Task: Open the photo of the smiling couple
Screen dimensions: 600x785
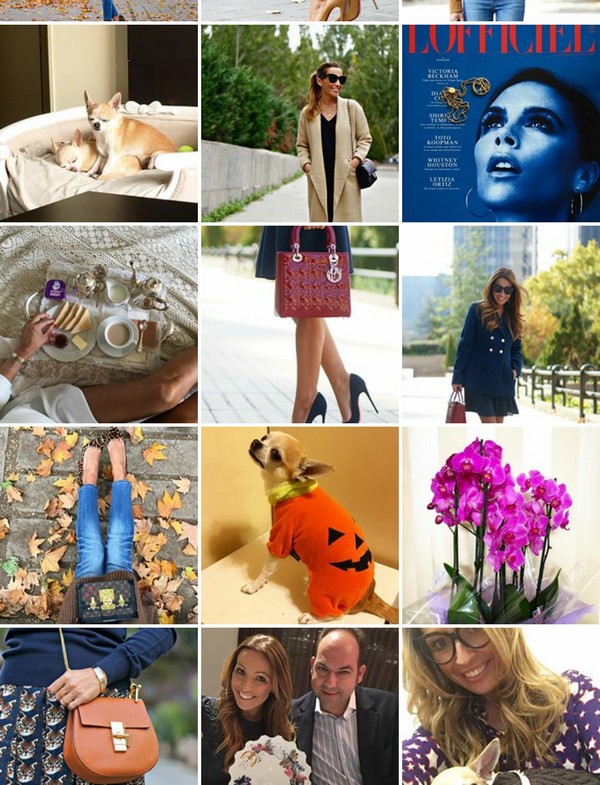Action: 300,706
